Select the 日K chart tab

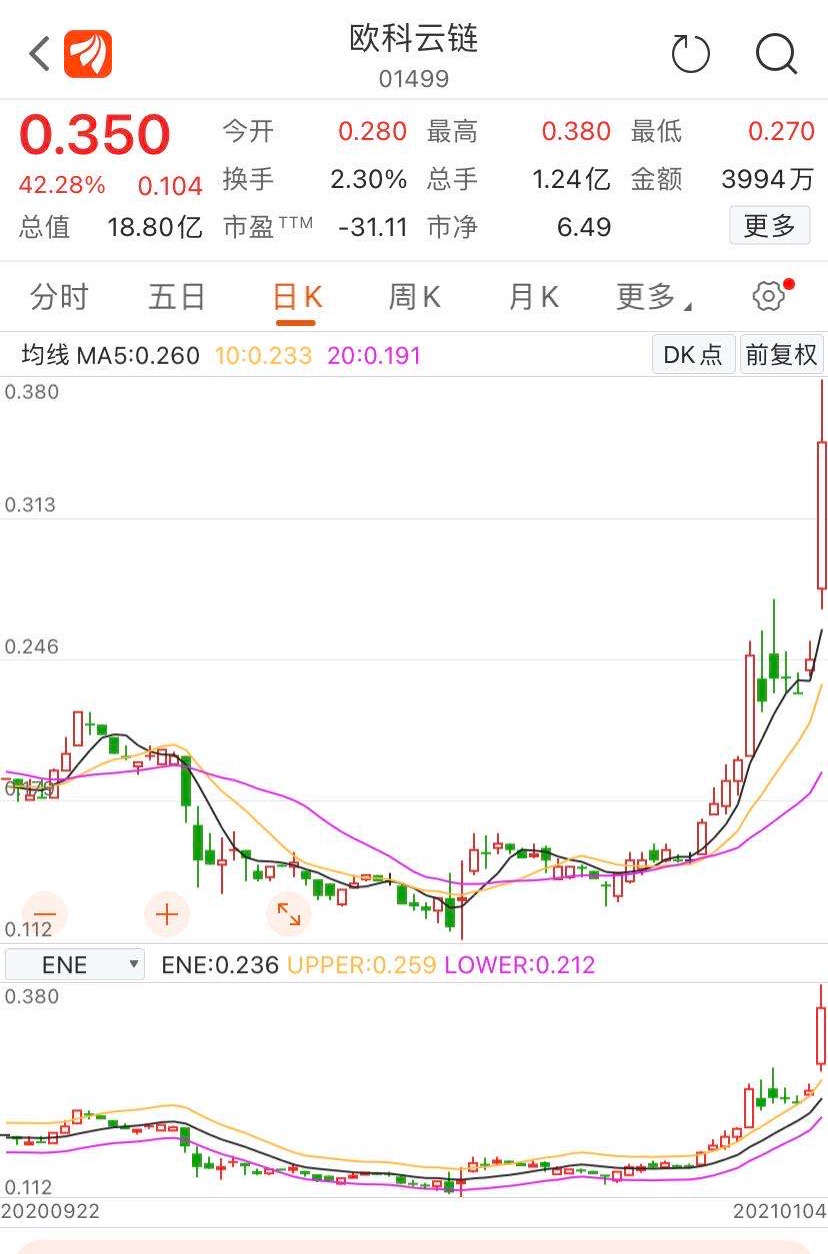(297, 297)
